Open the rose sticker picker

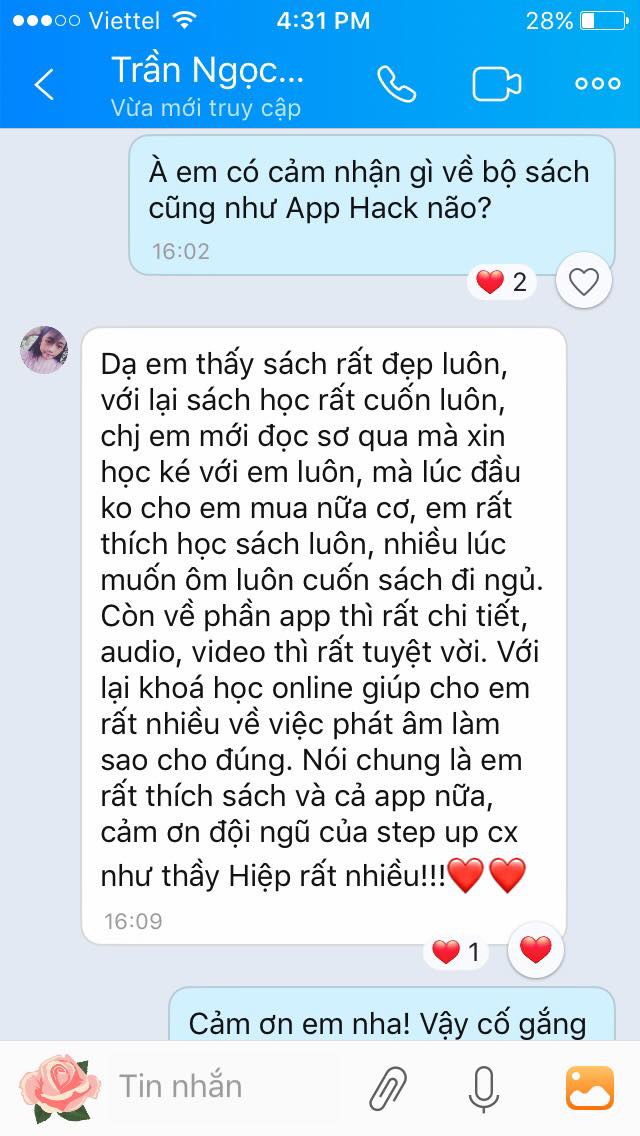(60, 1086)
